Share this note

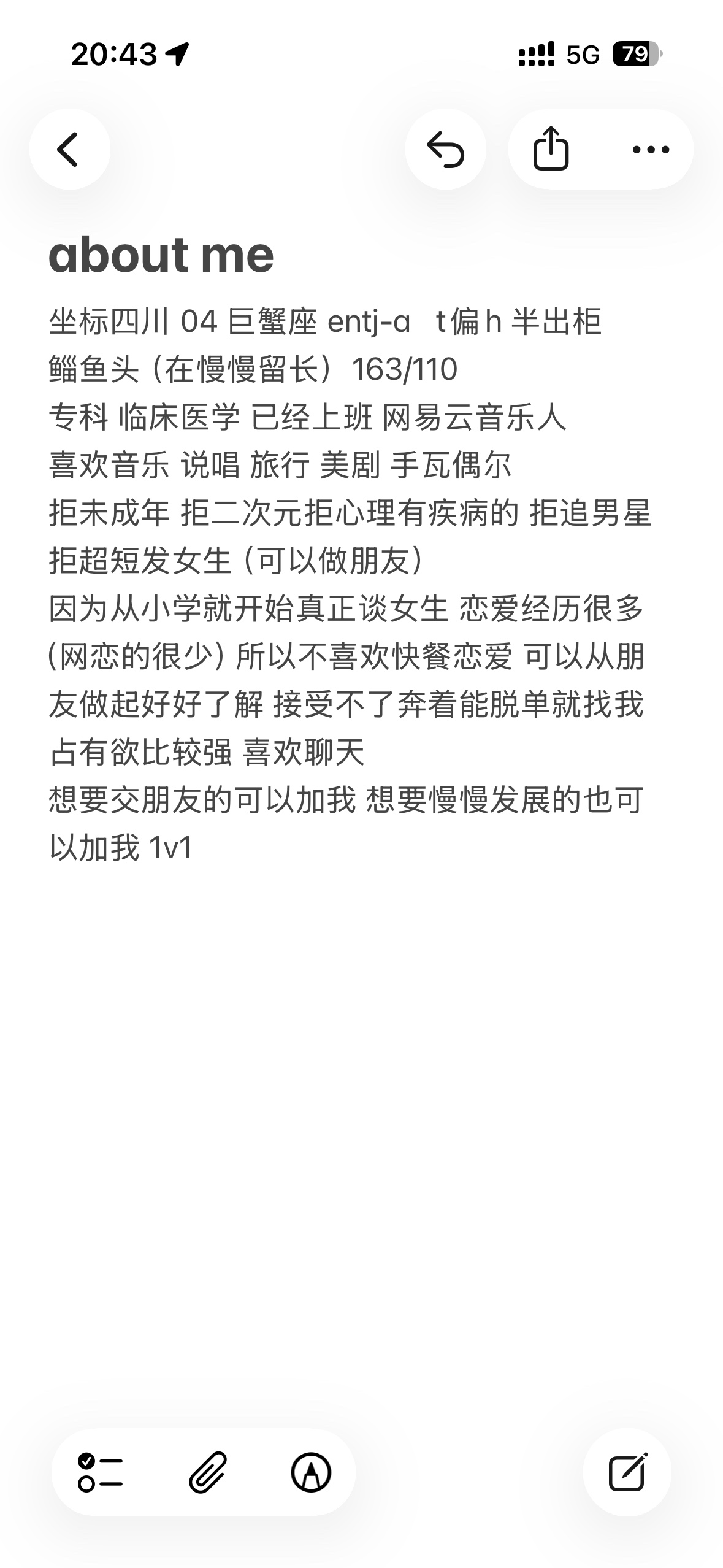point(551,149)
